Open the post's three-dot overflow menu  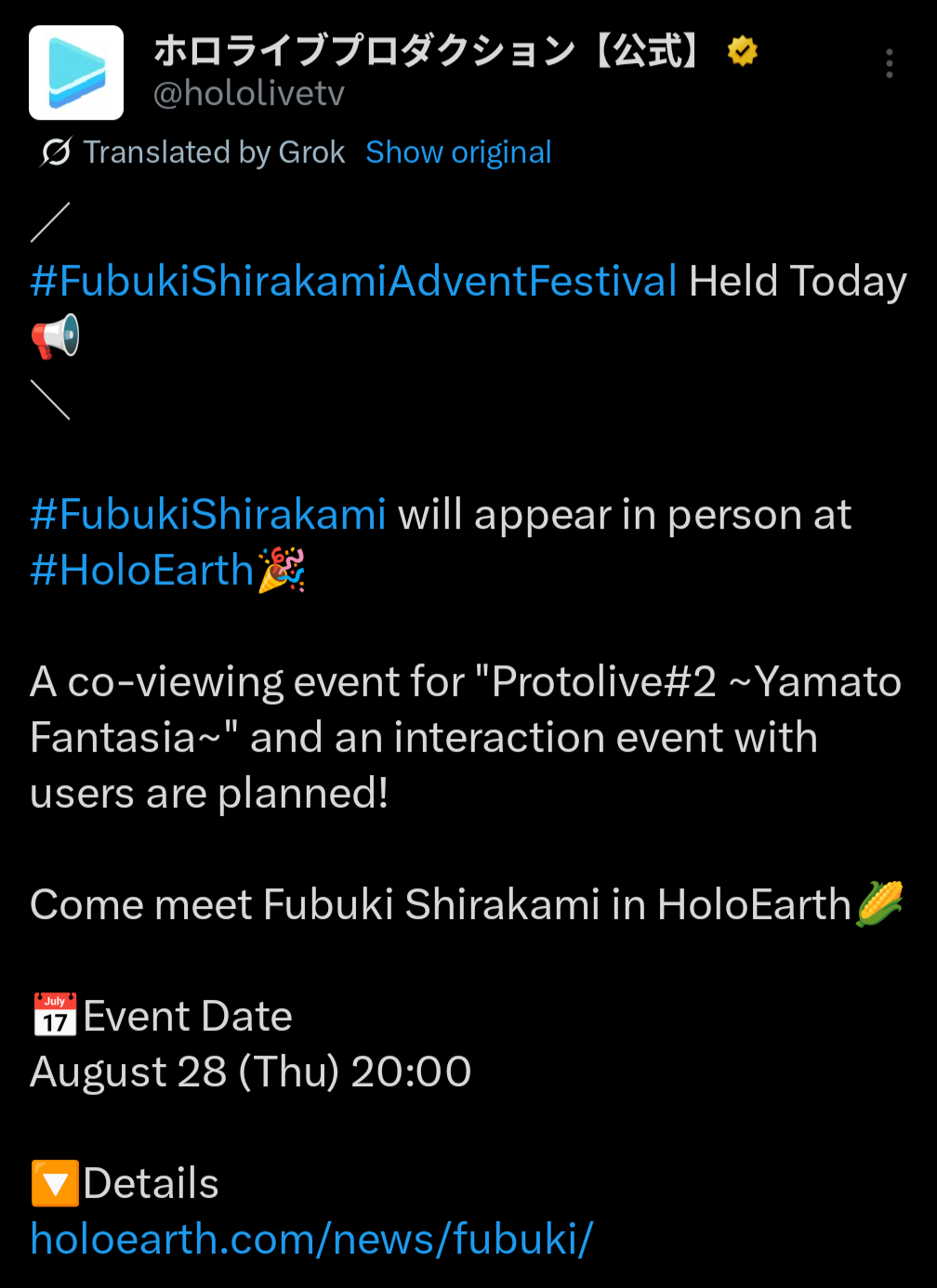[890, 63]
